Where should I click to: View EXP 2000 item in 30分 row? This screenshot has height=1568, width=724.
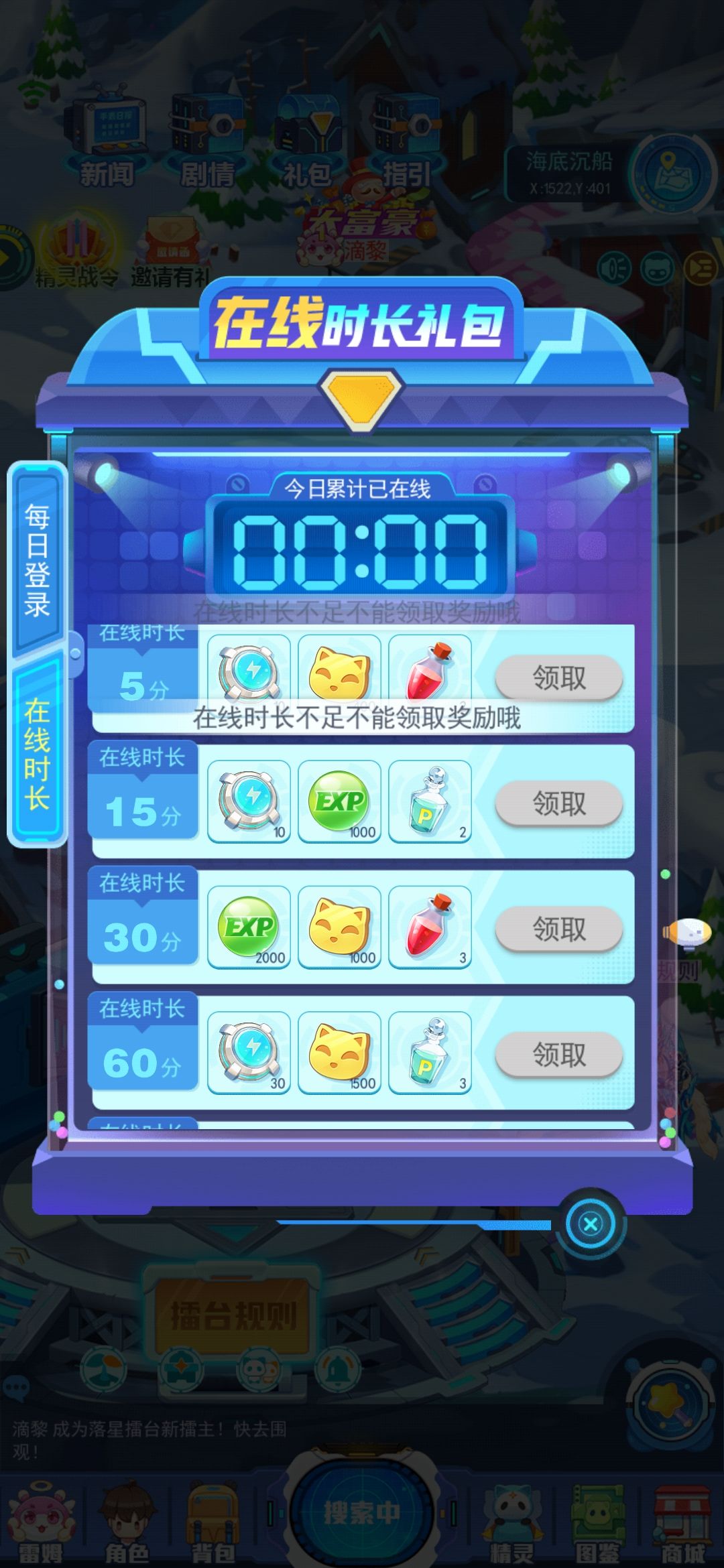(249, 927)
